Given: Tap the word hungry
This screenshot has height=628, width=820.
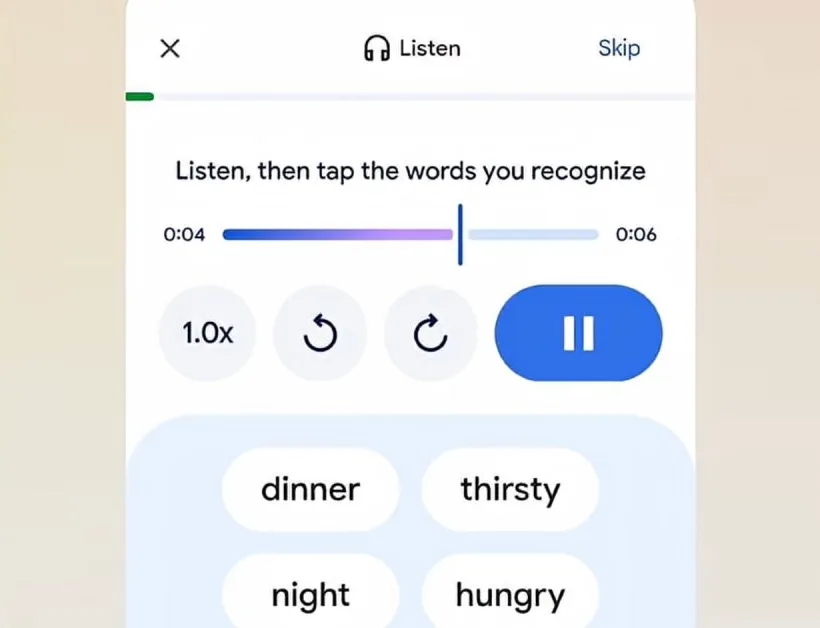Looking at the screenshot, I should pos(510,595).
